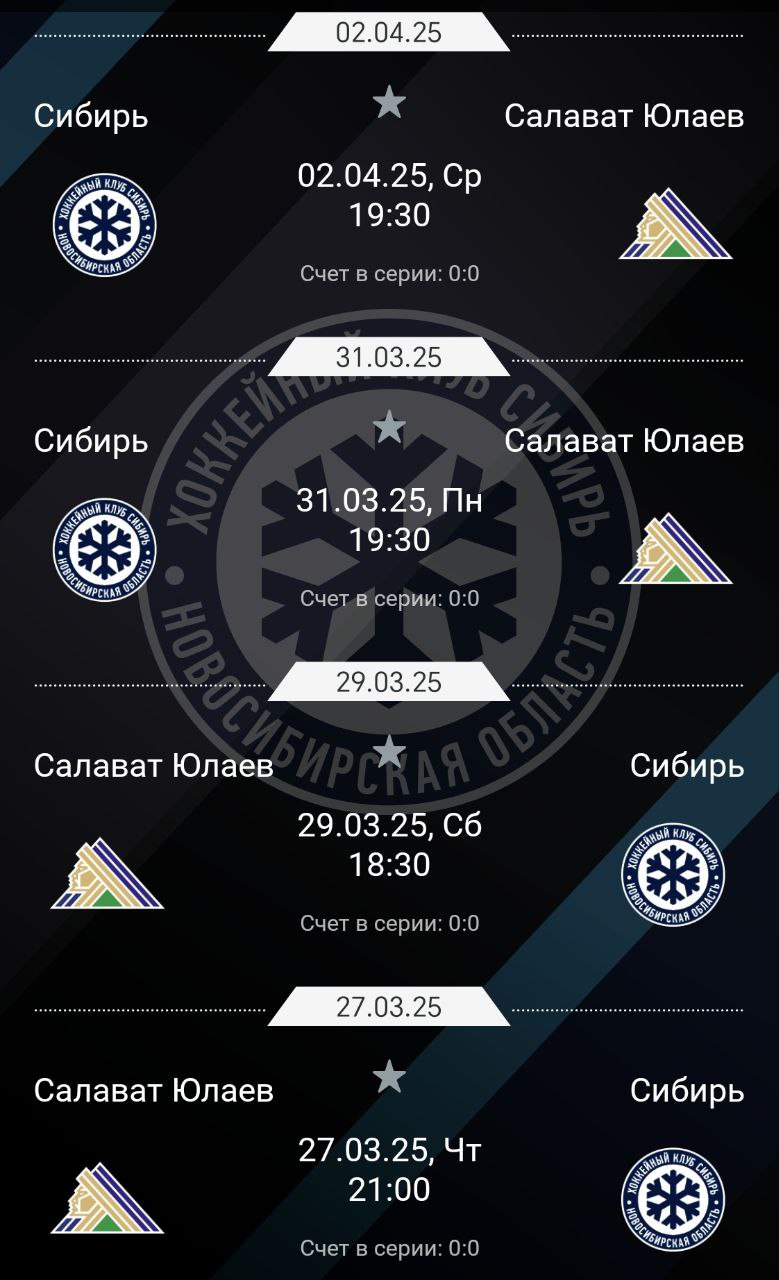Image resolution: width=779 pixels, height=1280 pixels.
Task: Star the 27.03.25 Thursday match
Action: click(x=389, y=1077)
